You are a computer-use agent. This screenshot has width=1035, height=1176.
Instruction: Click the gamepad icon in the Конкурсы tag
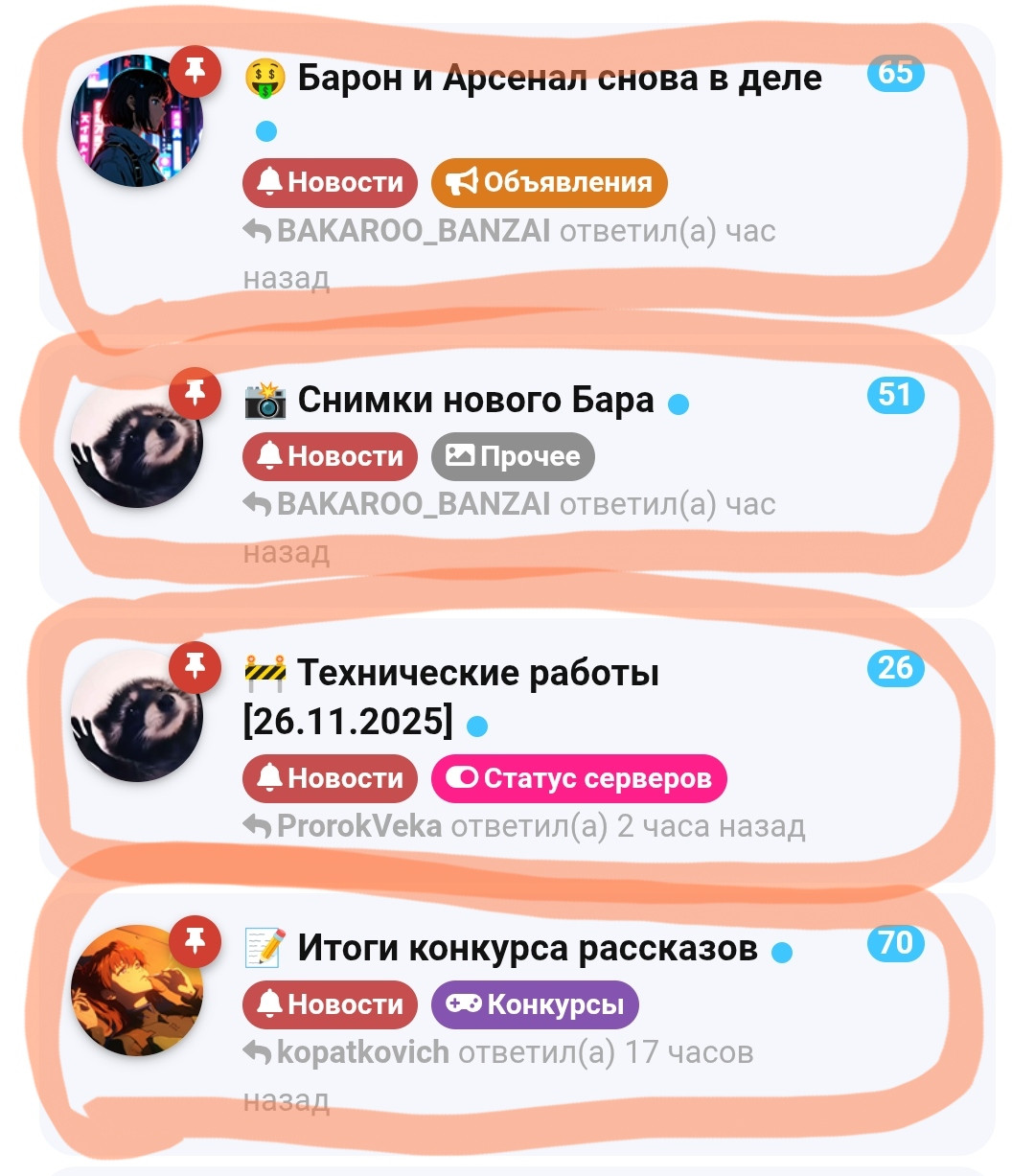(463, 1004)
